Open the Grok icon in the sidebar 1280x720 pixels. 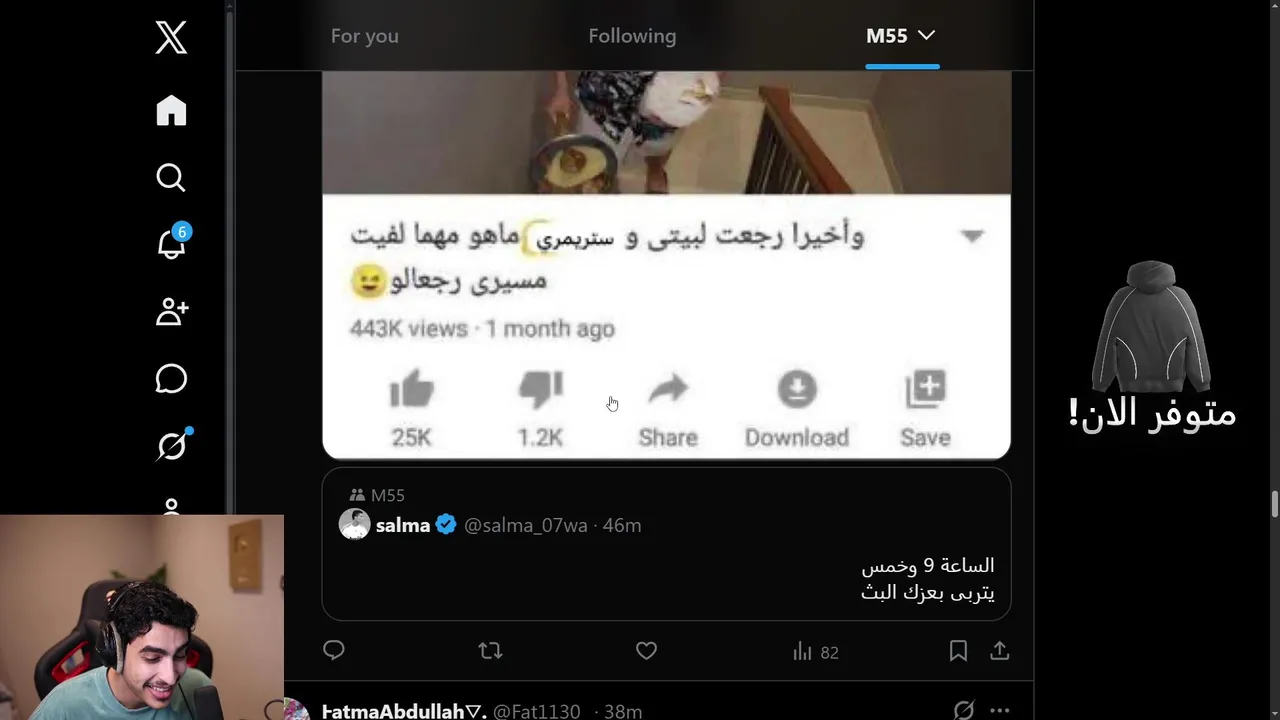click(171, 446)
